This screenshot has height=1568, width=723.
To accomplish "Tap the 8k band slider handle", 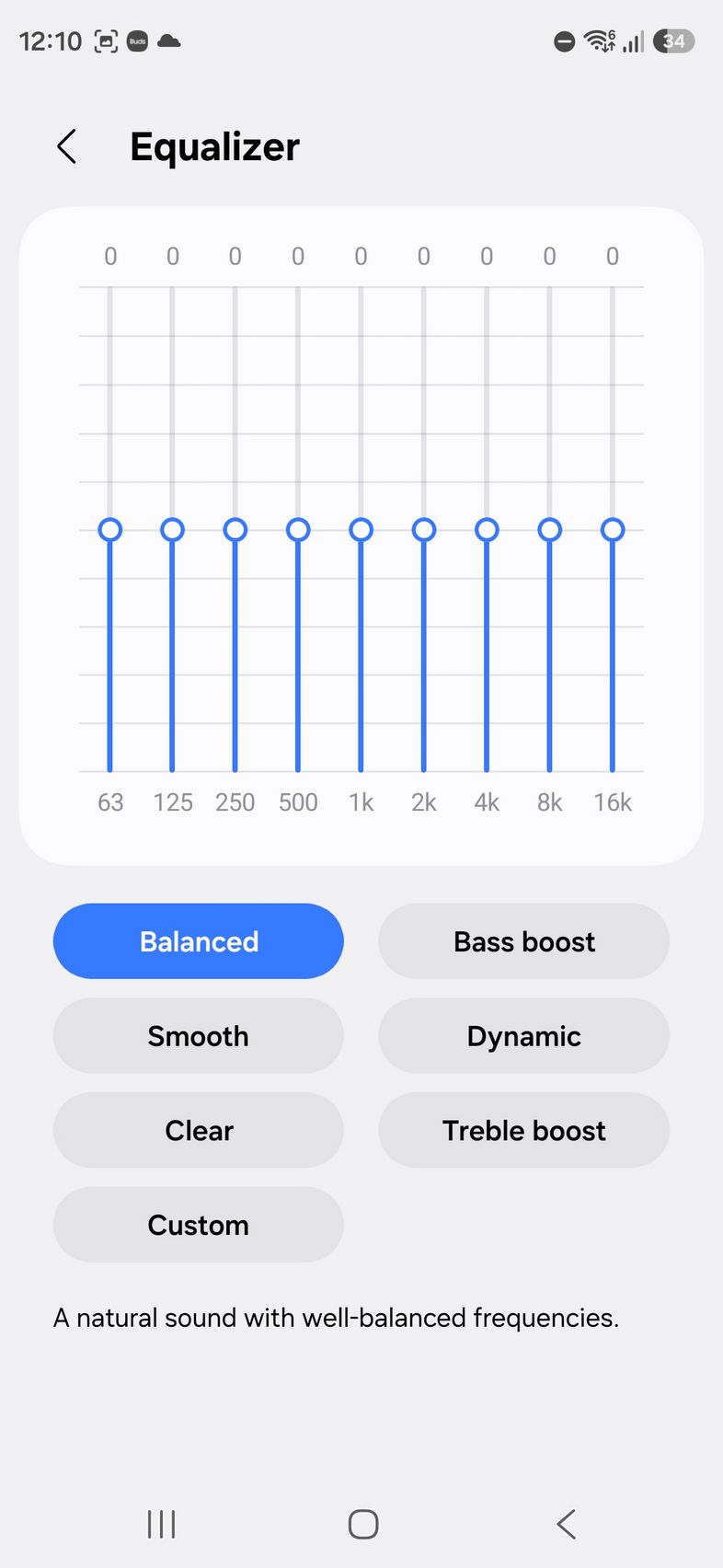I will 550,530.
